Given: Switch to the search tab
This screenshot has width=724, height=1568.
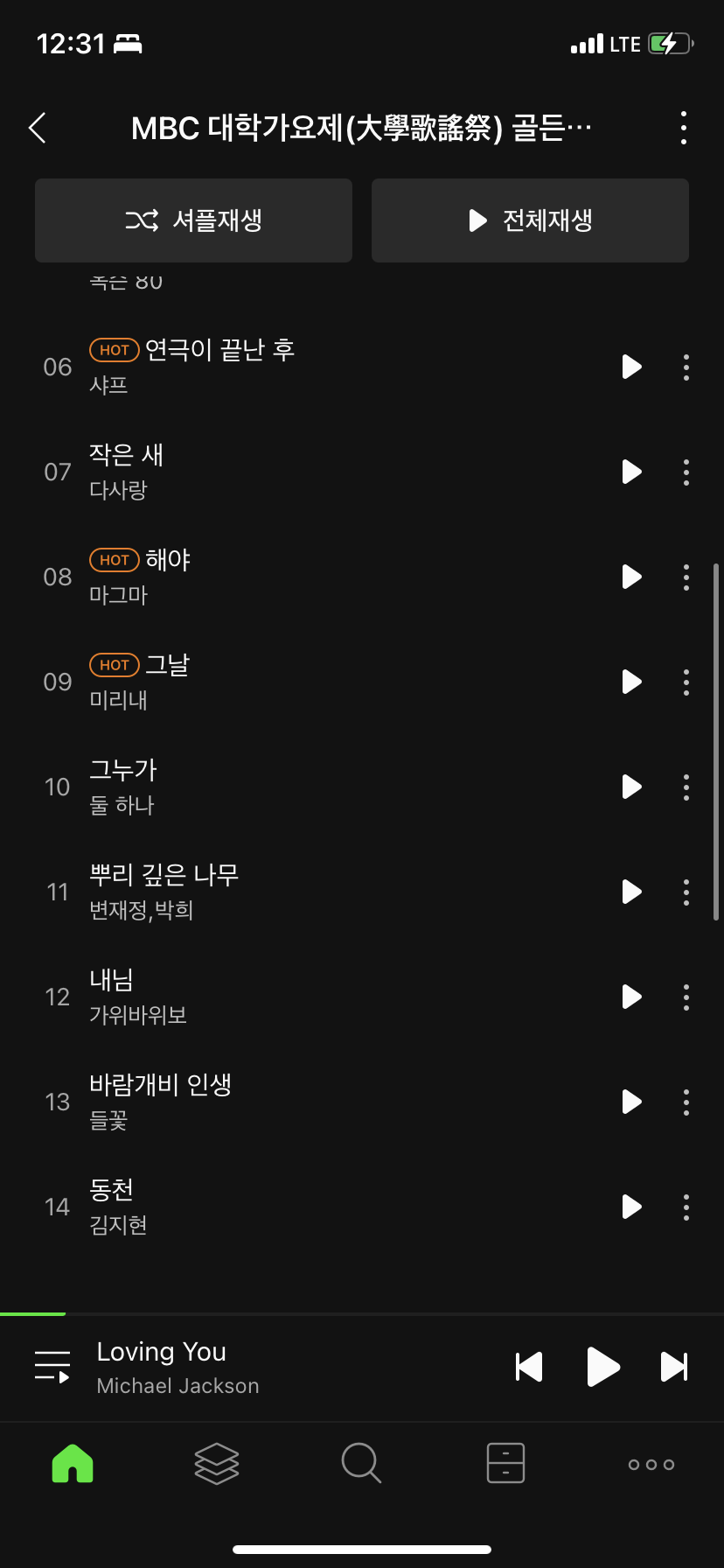Looking at the screenshot, I should (361, 1463).
